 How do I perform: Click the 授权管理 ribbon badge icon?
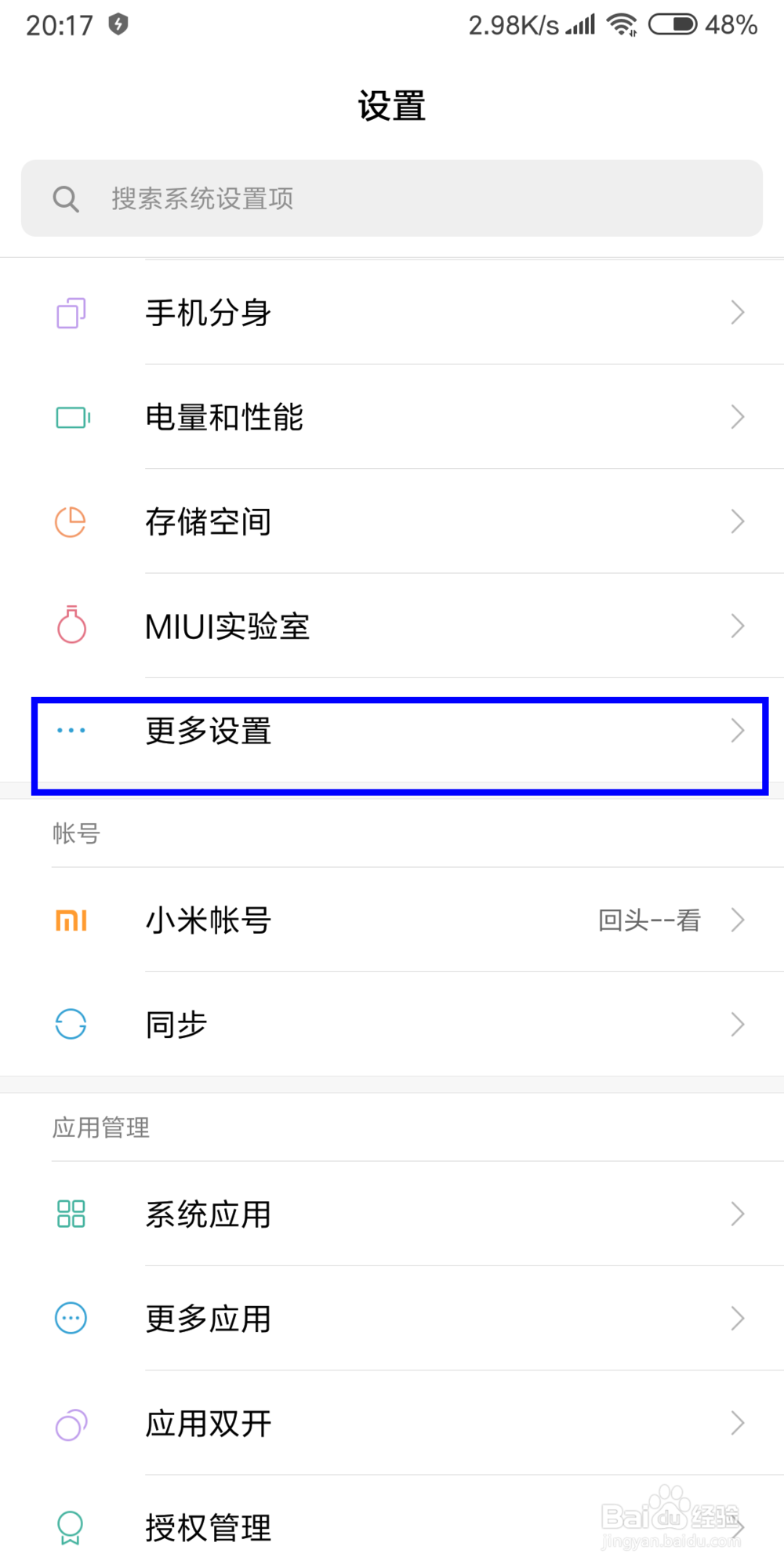click(x=70, y=1527)
